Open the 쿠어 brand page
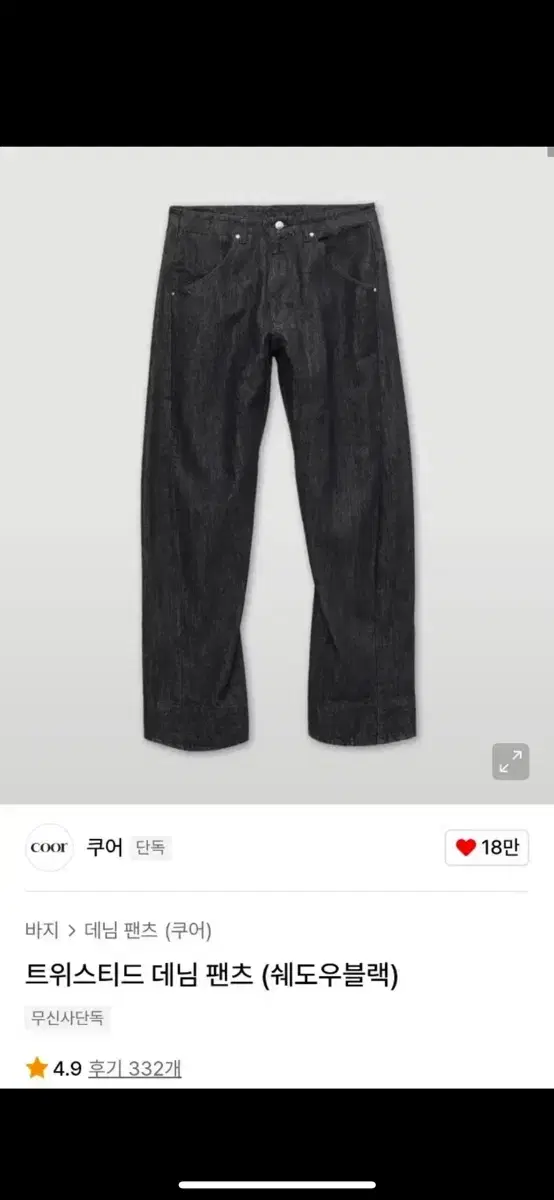 (x=104, y=848)
